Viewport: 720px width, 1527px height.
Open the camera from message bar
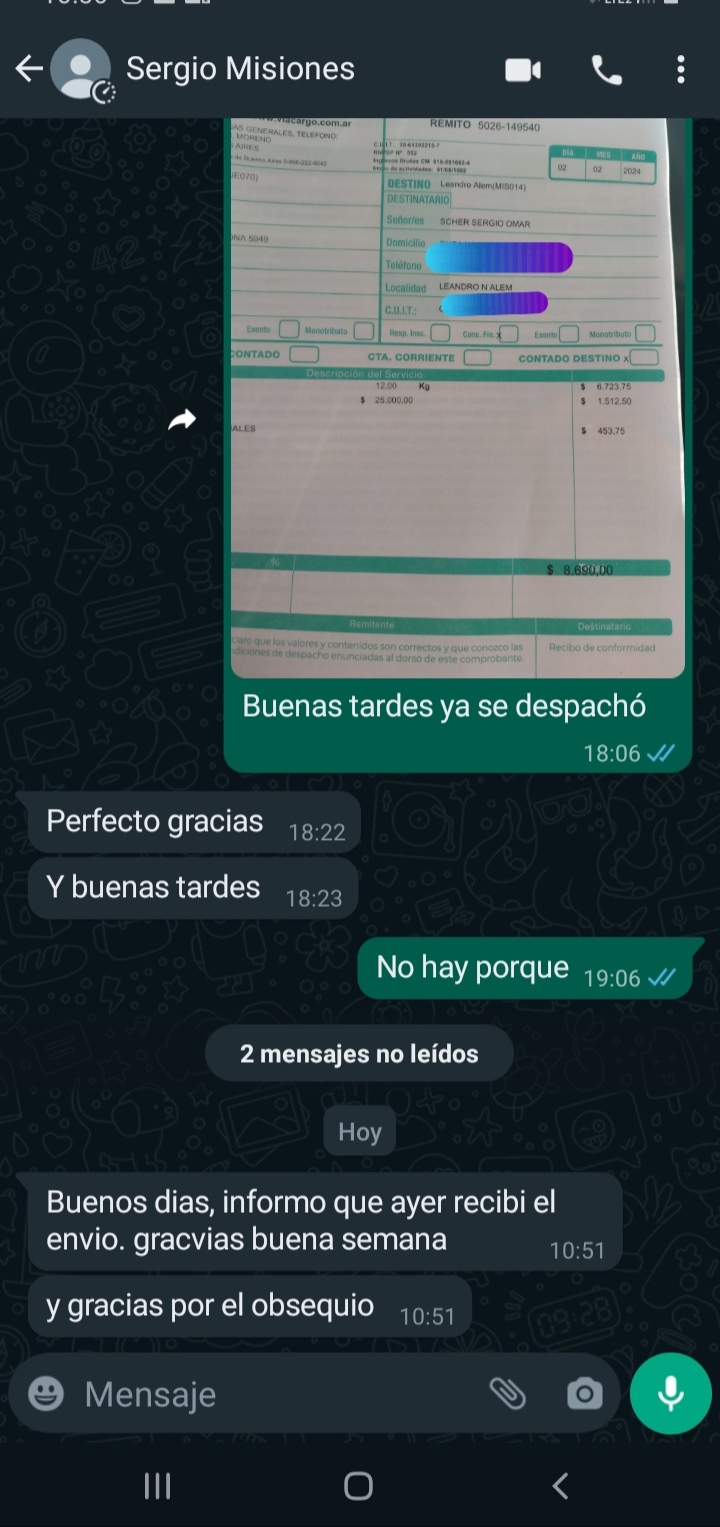[x=584, y=1393]
